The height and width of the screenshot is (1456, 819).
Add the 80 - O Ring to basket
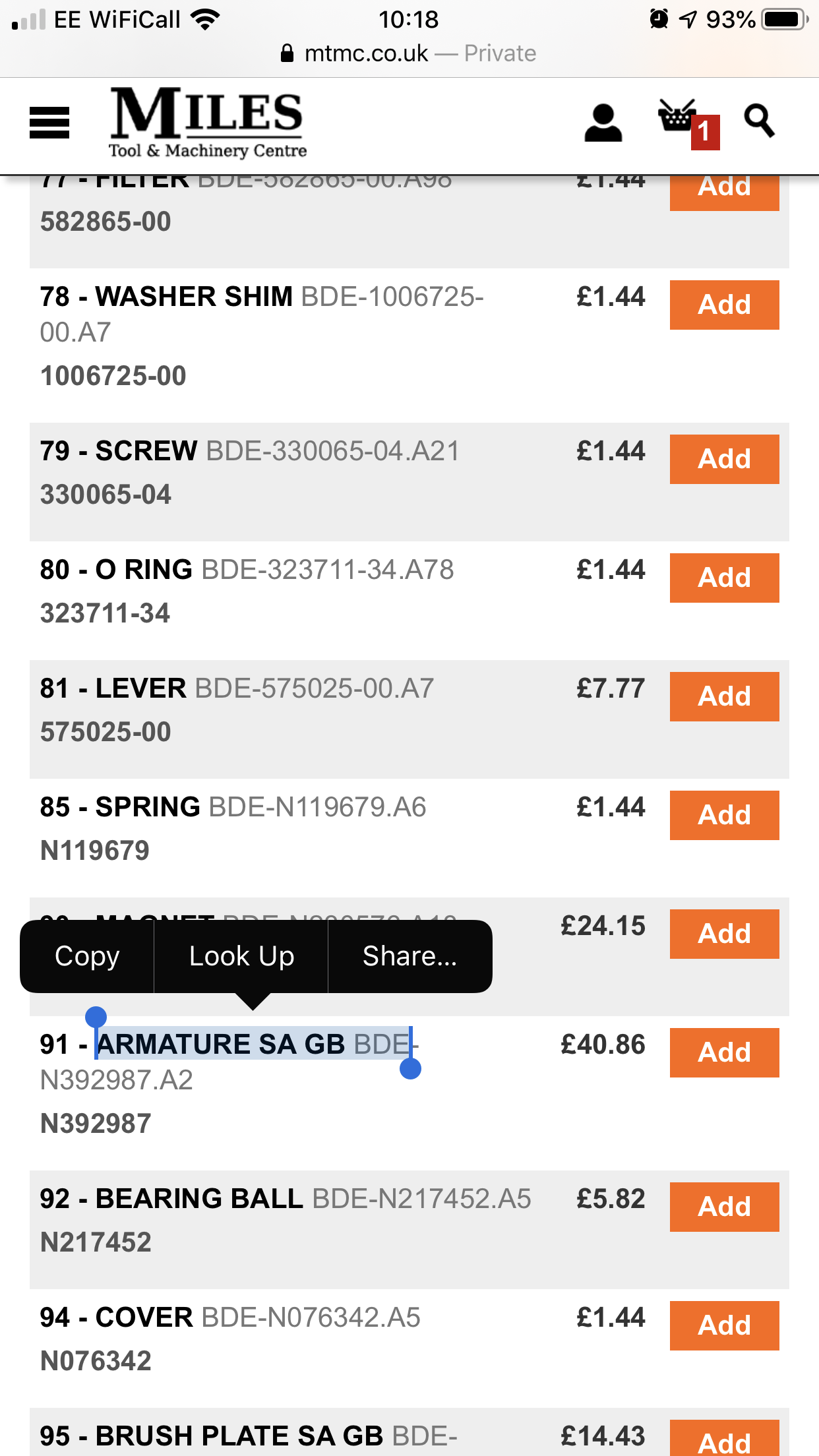[x=724, y=578]
